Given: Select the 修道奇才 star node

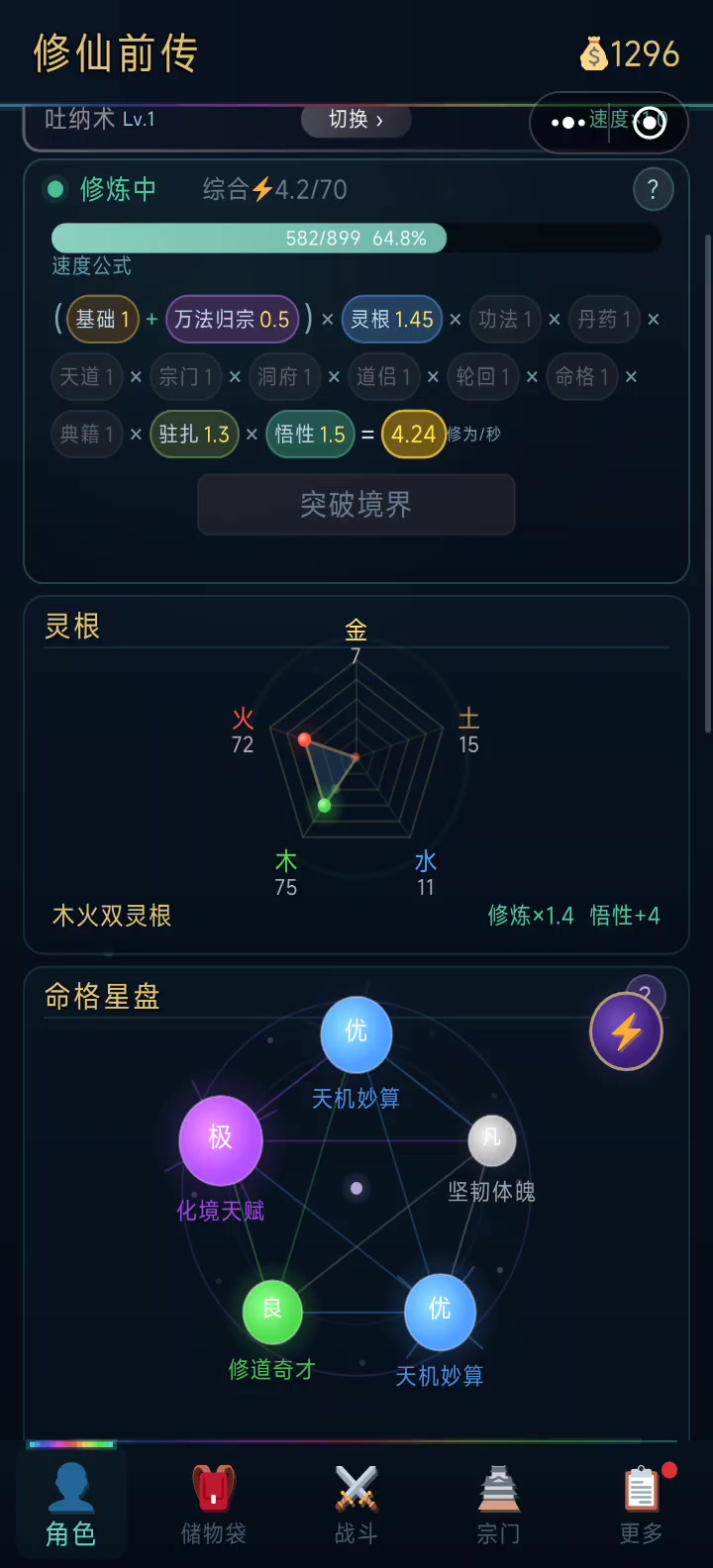Looking at the screenshot, I should point(272,1311).
